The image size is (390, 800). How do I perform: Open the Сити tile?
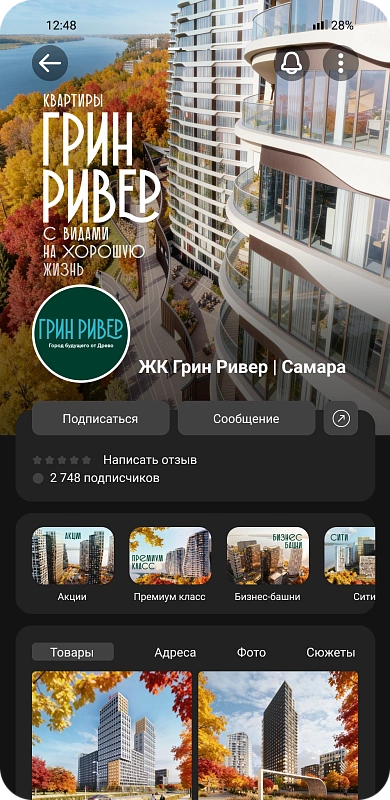click(350, 564)
